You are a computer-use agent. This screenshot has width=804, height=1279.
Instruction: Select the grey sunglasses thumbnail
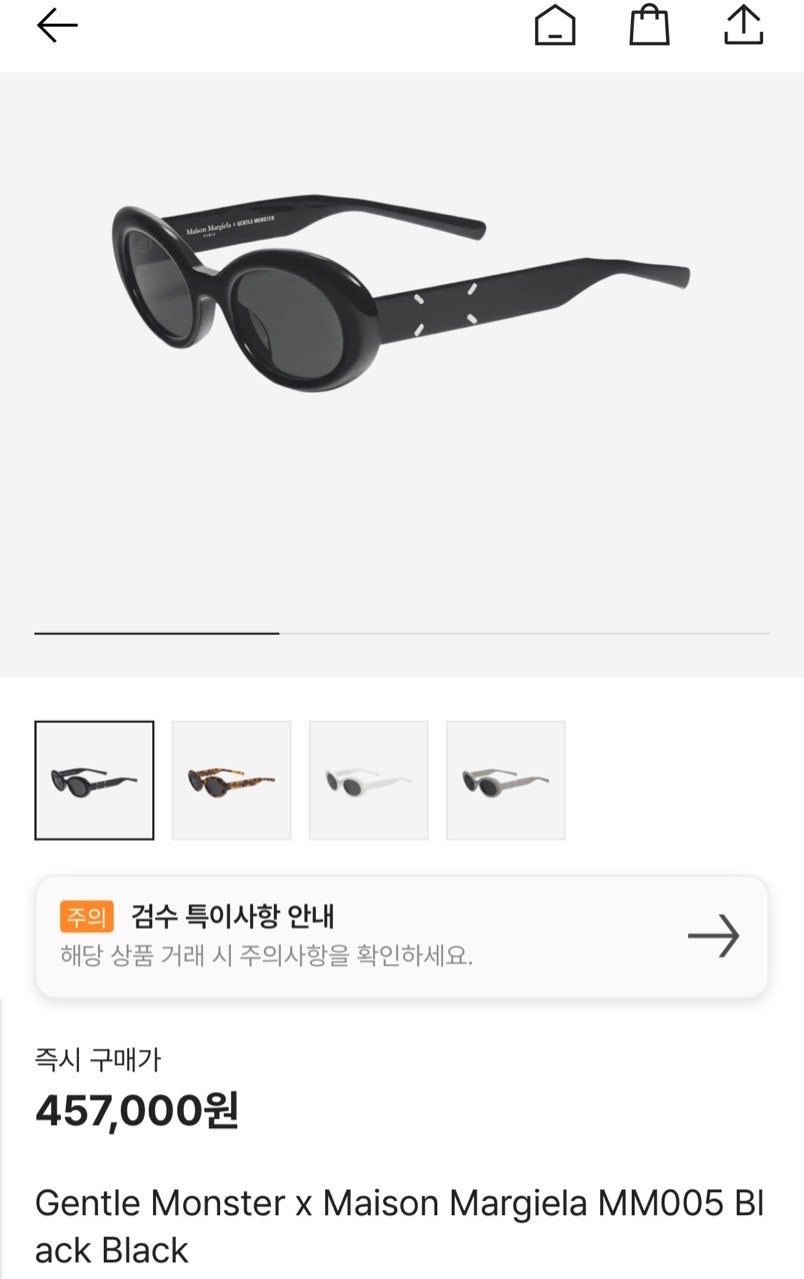[505, 780]
